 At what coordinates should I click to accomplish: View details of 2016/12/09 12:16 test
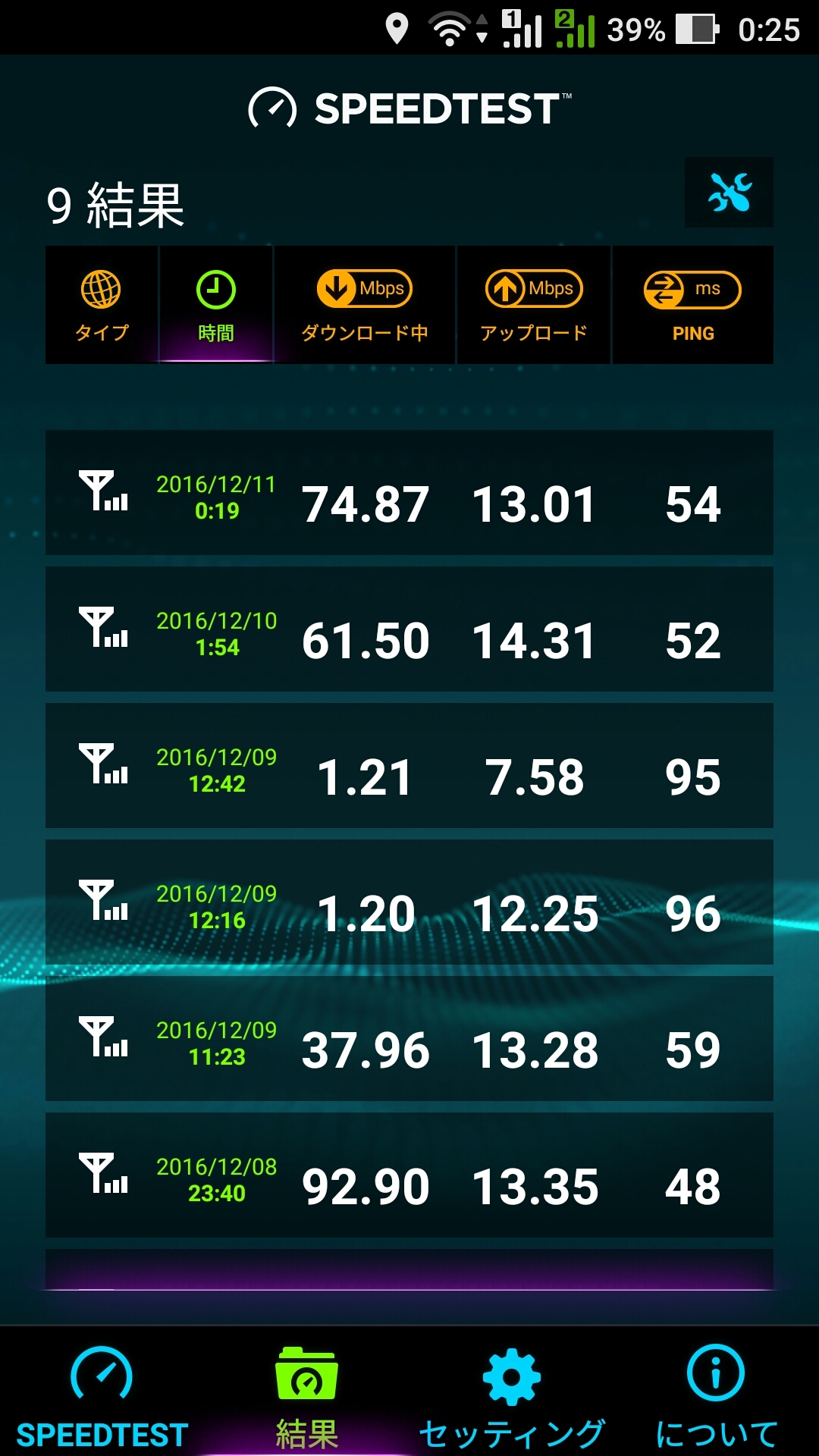(409, 902)
